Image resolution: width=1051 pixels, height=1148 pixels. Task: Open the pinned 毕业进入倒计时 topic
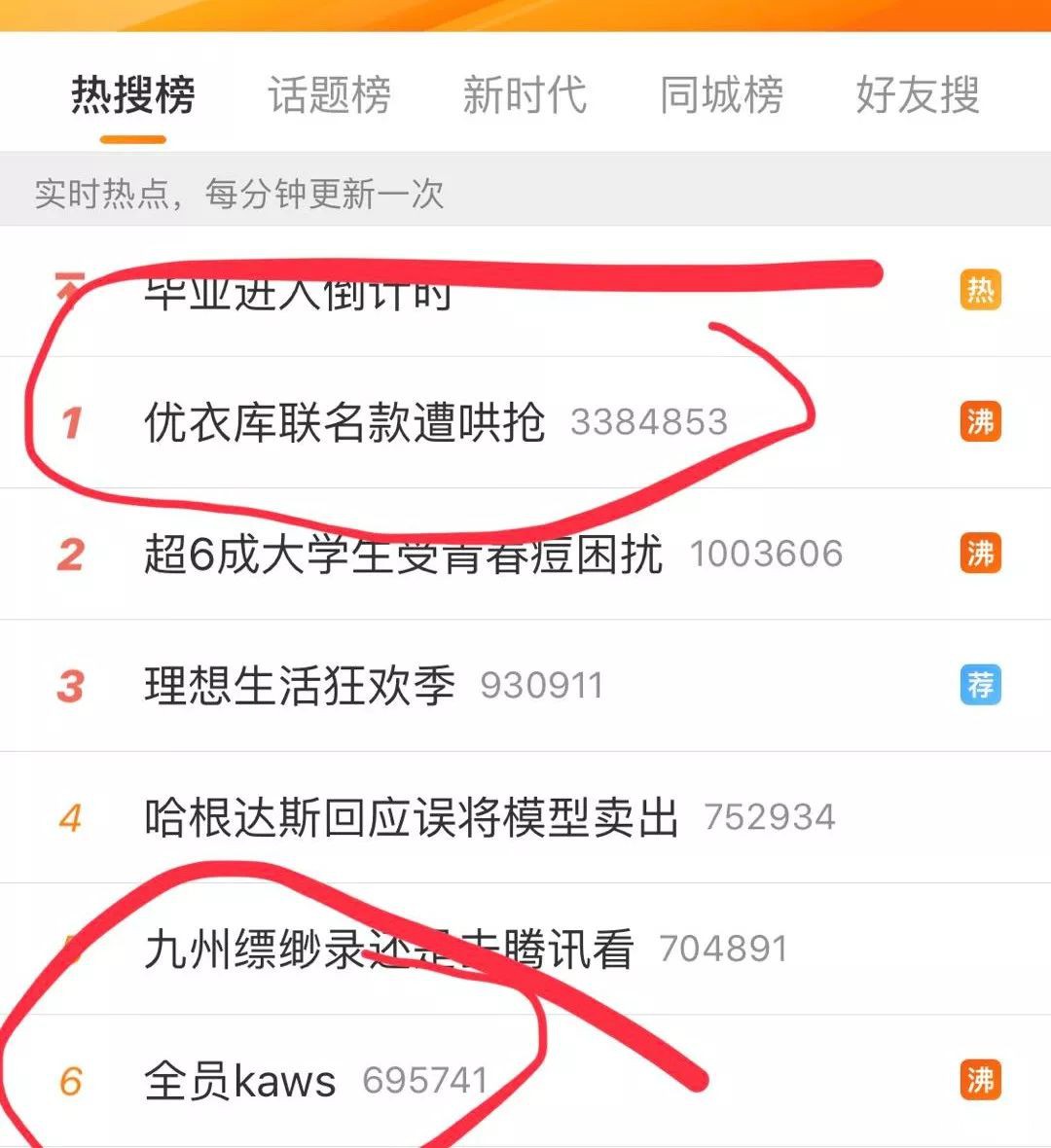pyautogui.click(x=297, y=292)
